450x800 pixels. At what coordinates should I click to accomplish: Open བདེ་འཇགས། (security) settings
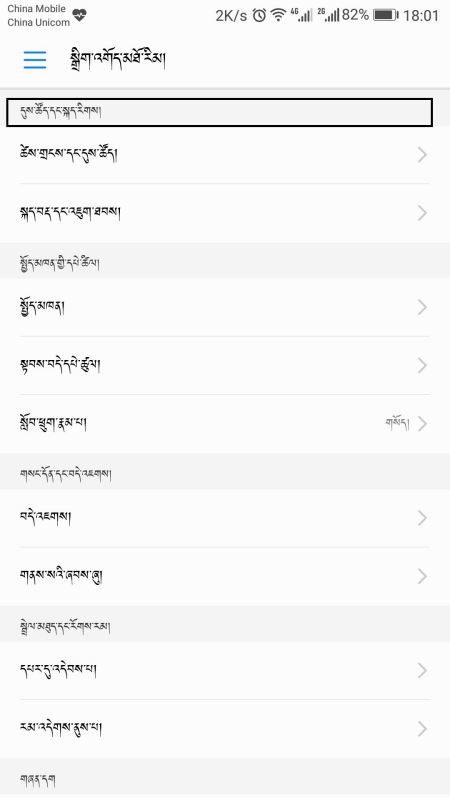225,518
